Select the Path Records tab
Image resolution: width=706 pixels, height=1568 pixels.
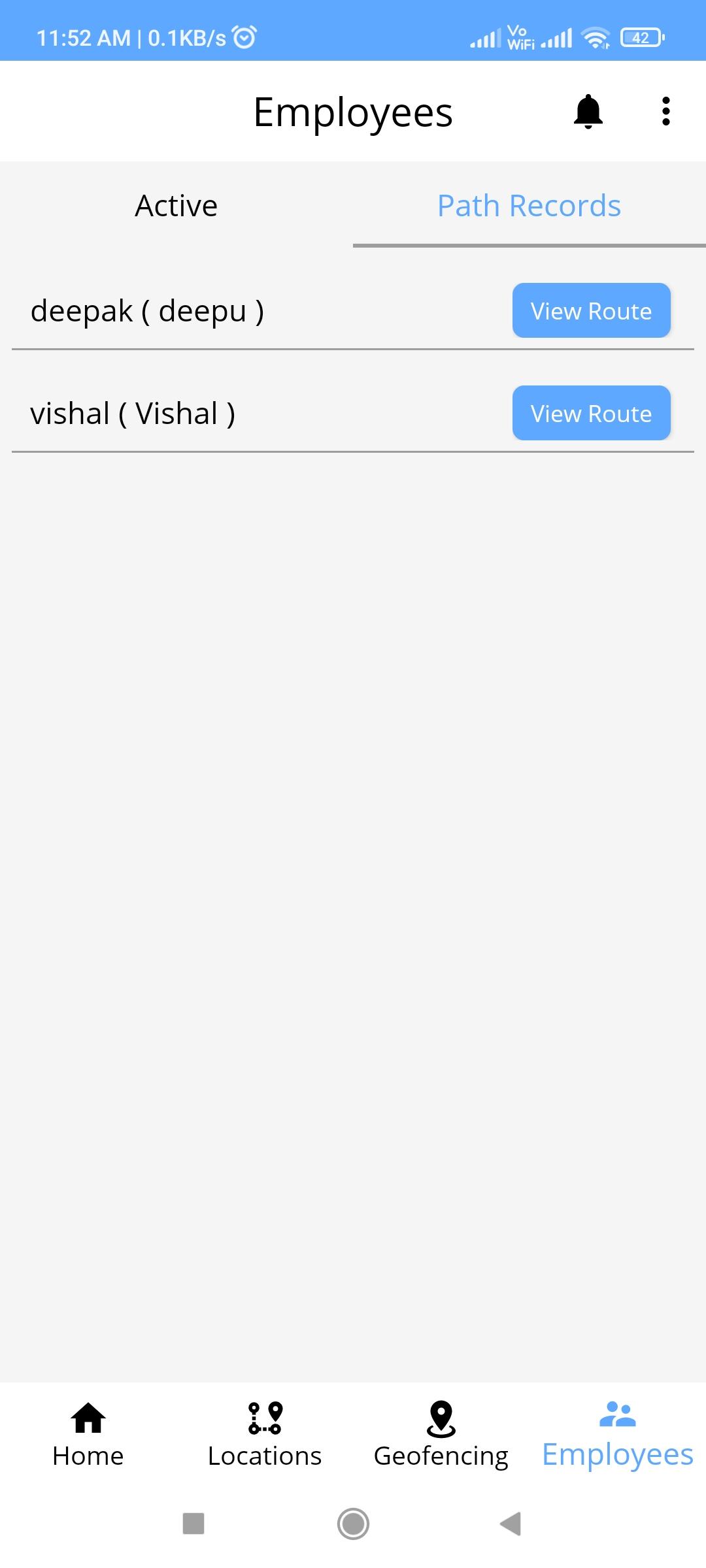tap(529, 206)
